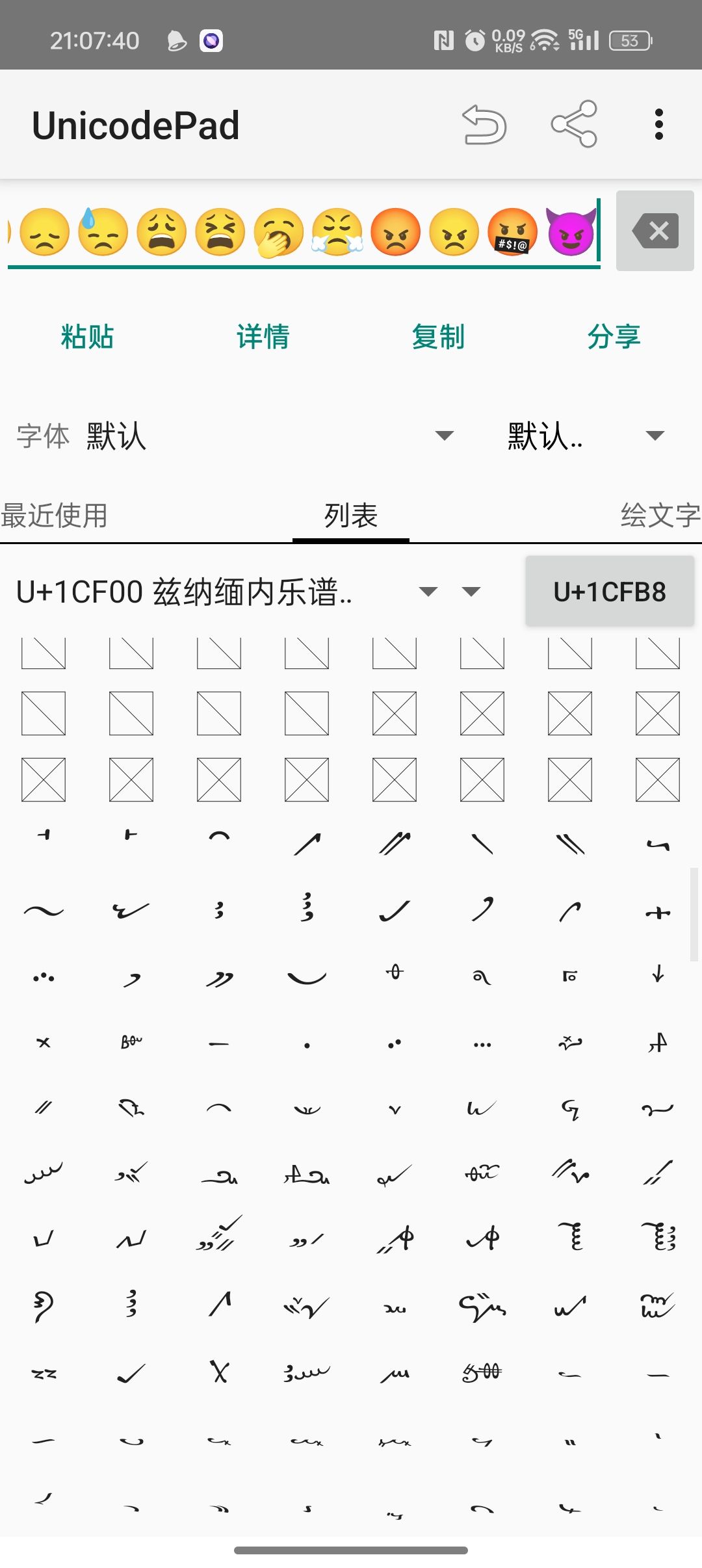Insert the X-shaped cross notation glyph
The image size is (702, 1568).
click(x=219, y=1373)
